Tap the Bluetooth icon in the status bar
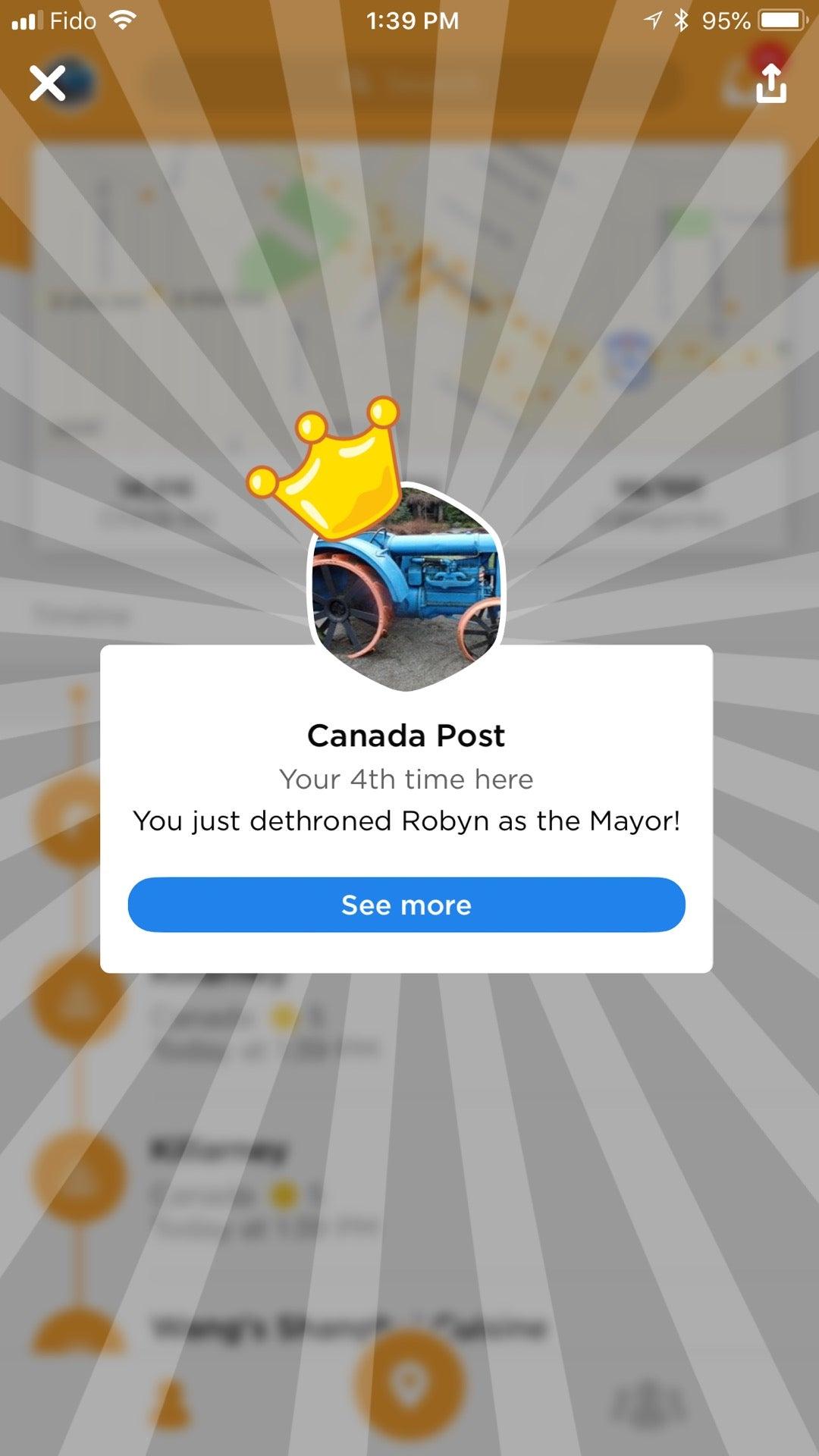This screenshot has width=819, height=1456. pos(681,20)
